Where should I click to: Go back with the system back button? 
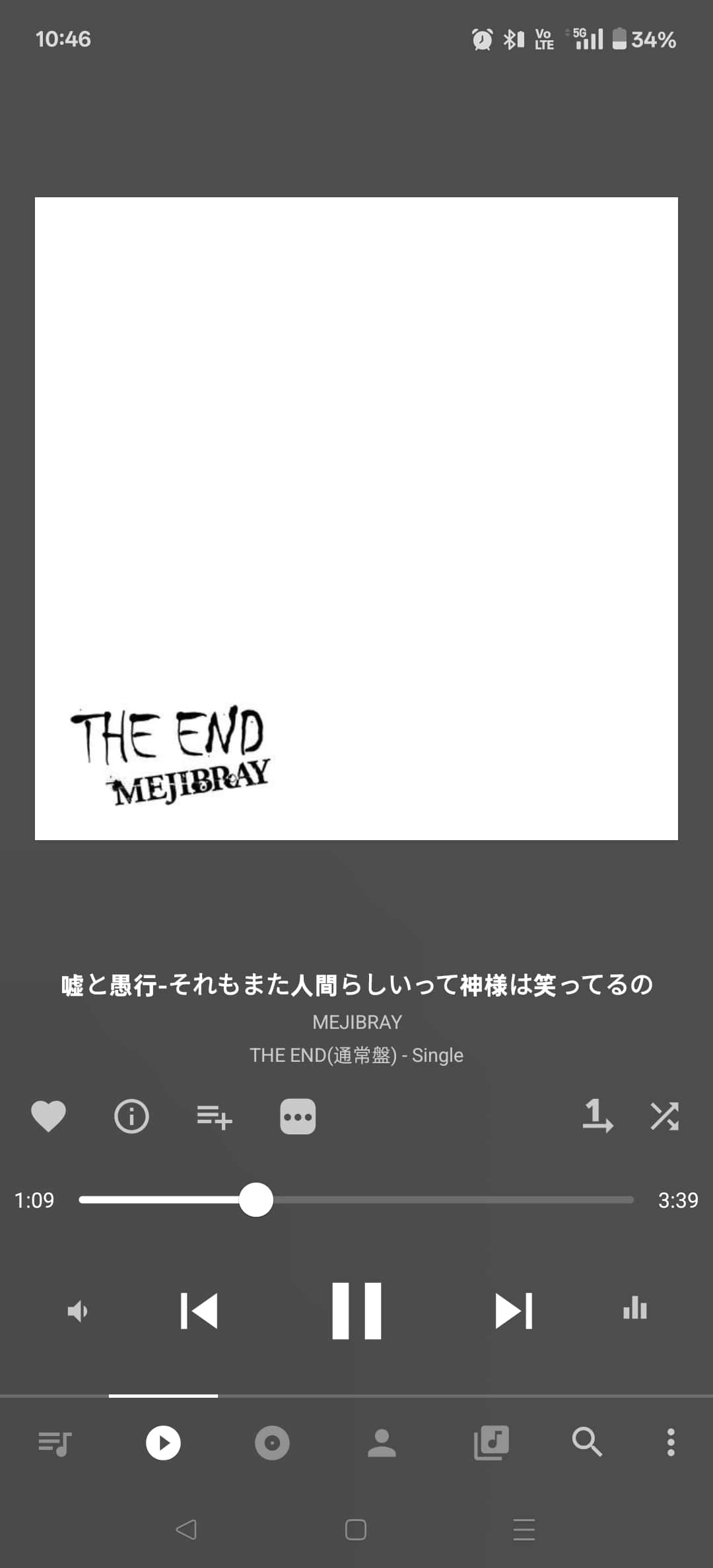tap(186, 1530)
